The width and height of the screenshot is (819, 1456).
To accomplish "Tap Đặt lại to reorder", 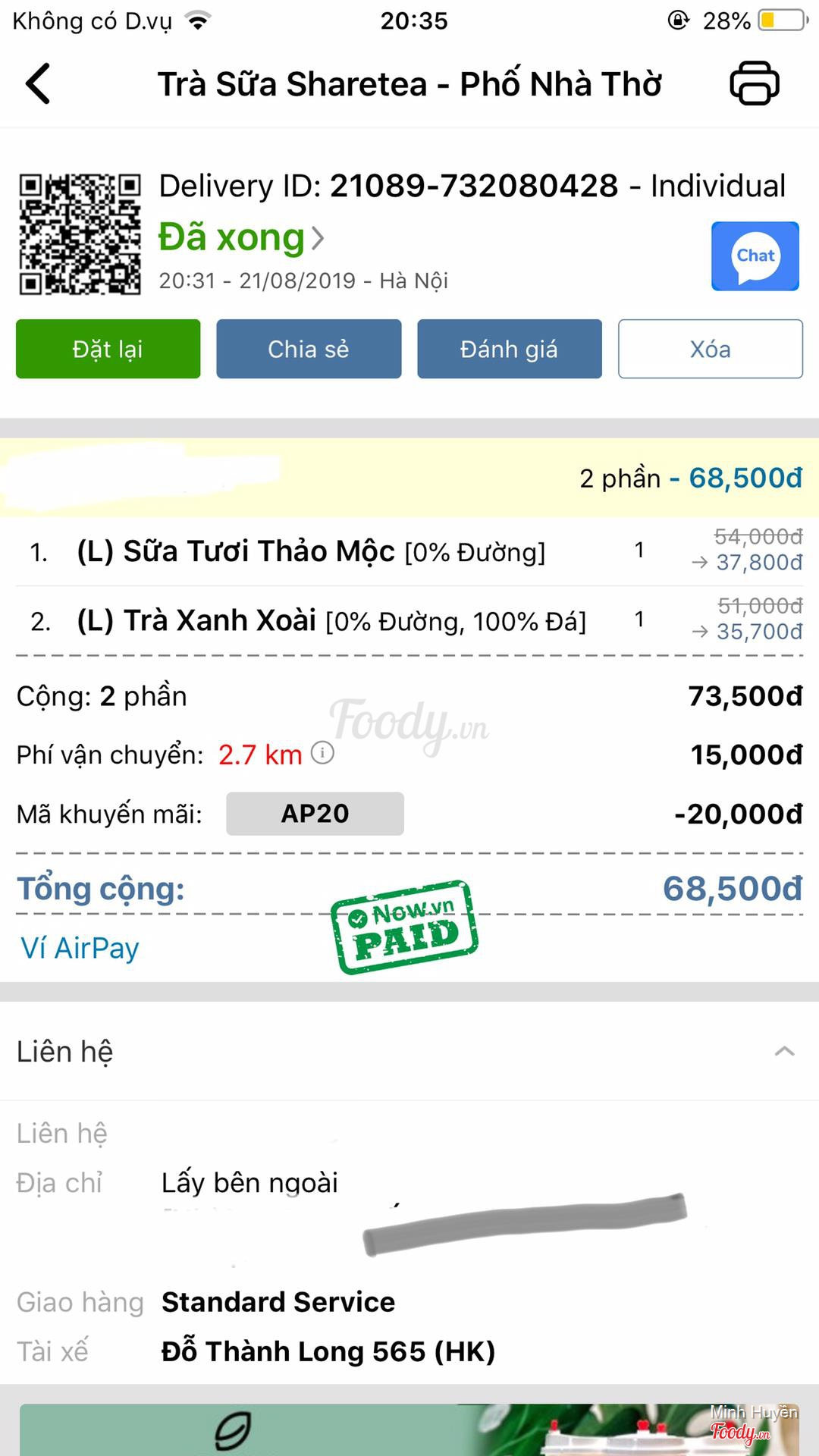I will click(108, 349).
